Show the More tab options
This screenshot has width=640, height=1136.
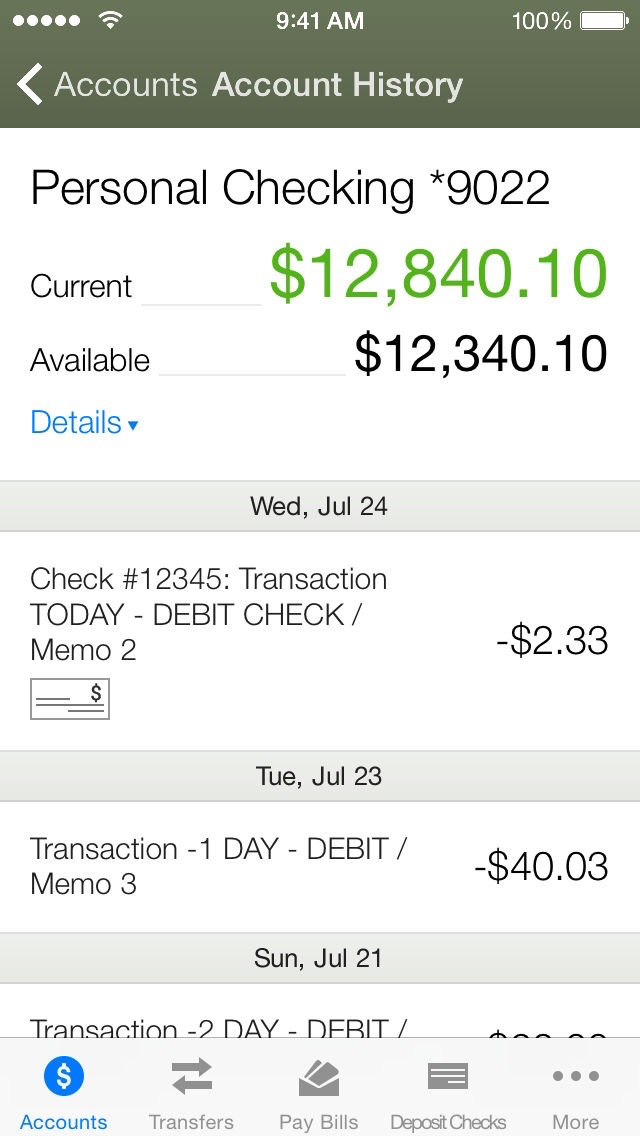575,1092
